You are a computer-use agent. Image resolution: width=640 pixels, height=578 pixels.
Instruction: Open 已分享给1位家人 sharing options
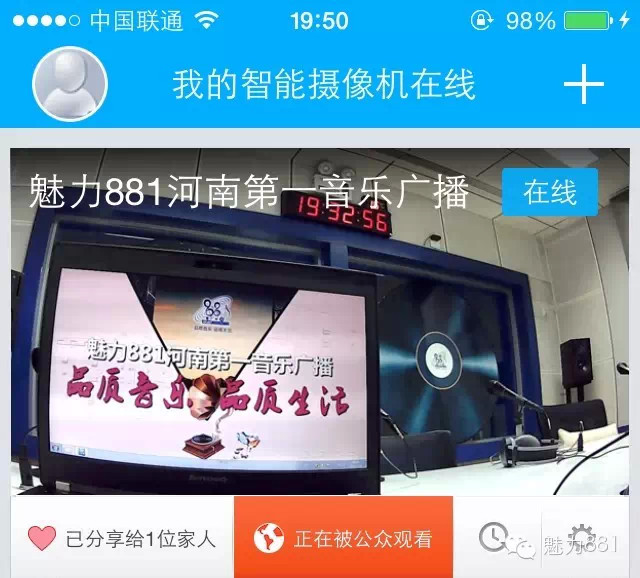click(122, 539)
